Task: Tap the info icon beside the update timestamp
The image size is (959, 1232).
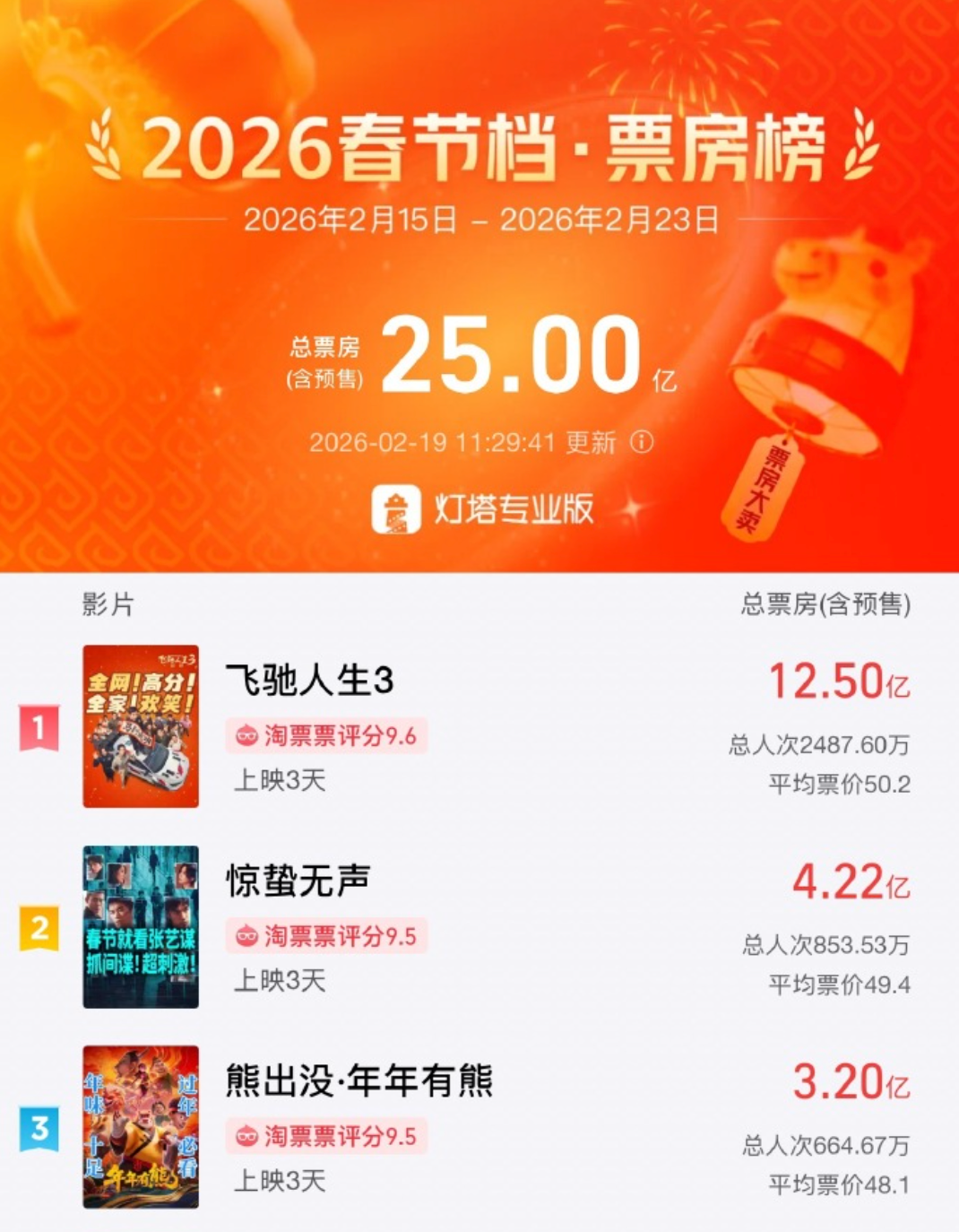Action: pos(640,443)
